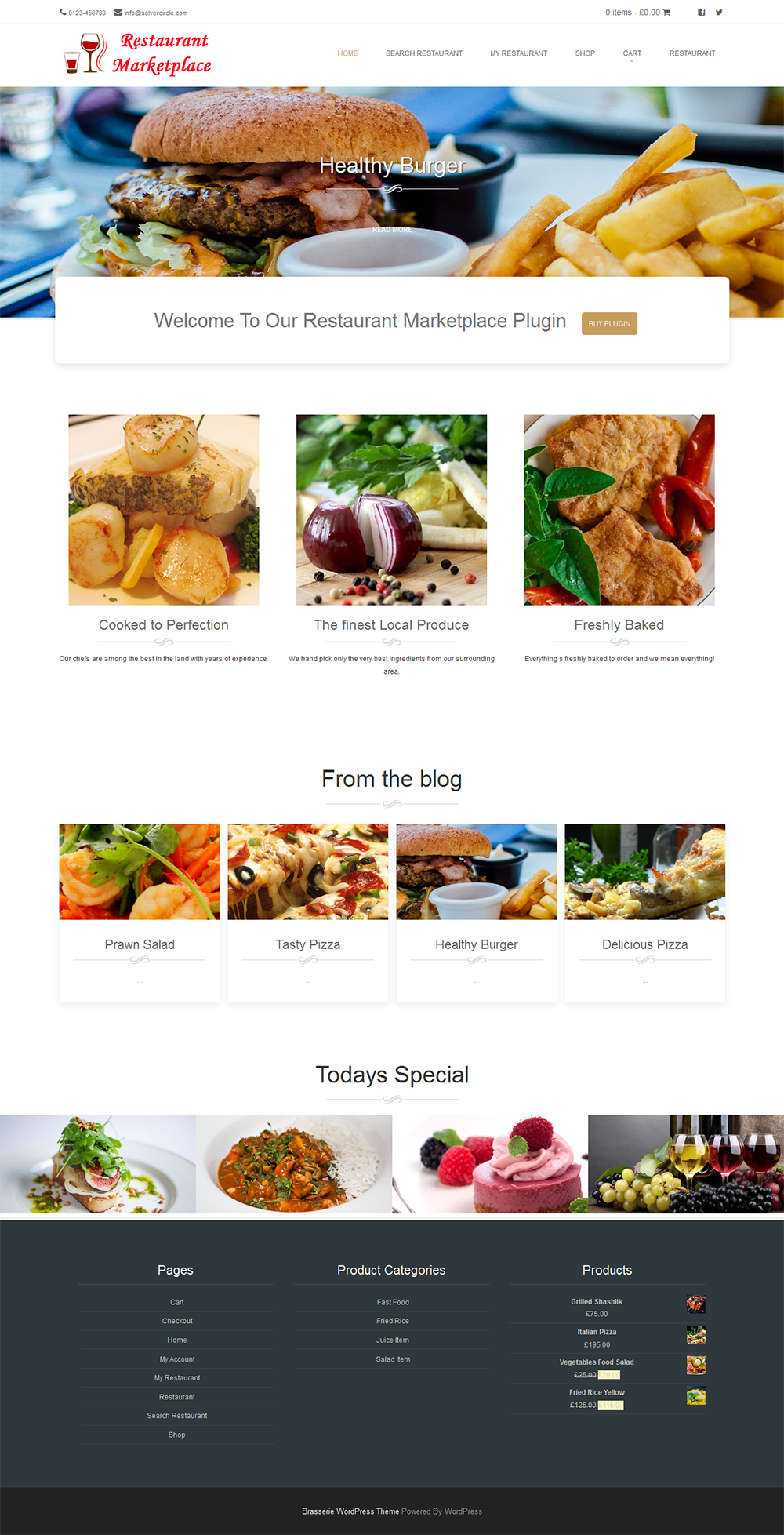Open the Shop menu item
Image resolution: width=784 pixels, height=1535 pixels.
[585, 53]
